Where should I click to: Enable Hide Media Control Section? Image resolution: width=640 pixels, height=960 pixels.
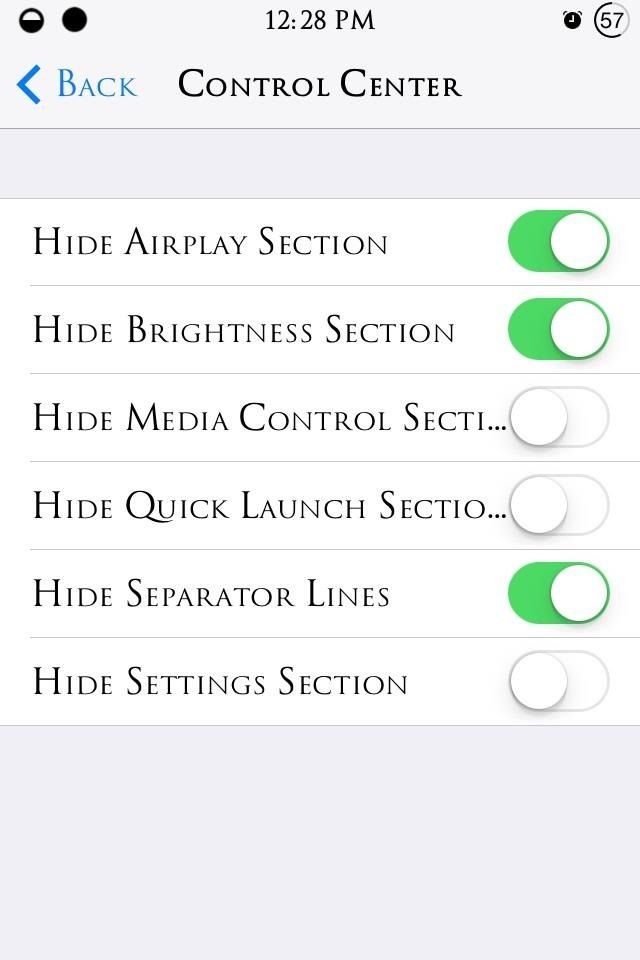pos(558,417)
